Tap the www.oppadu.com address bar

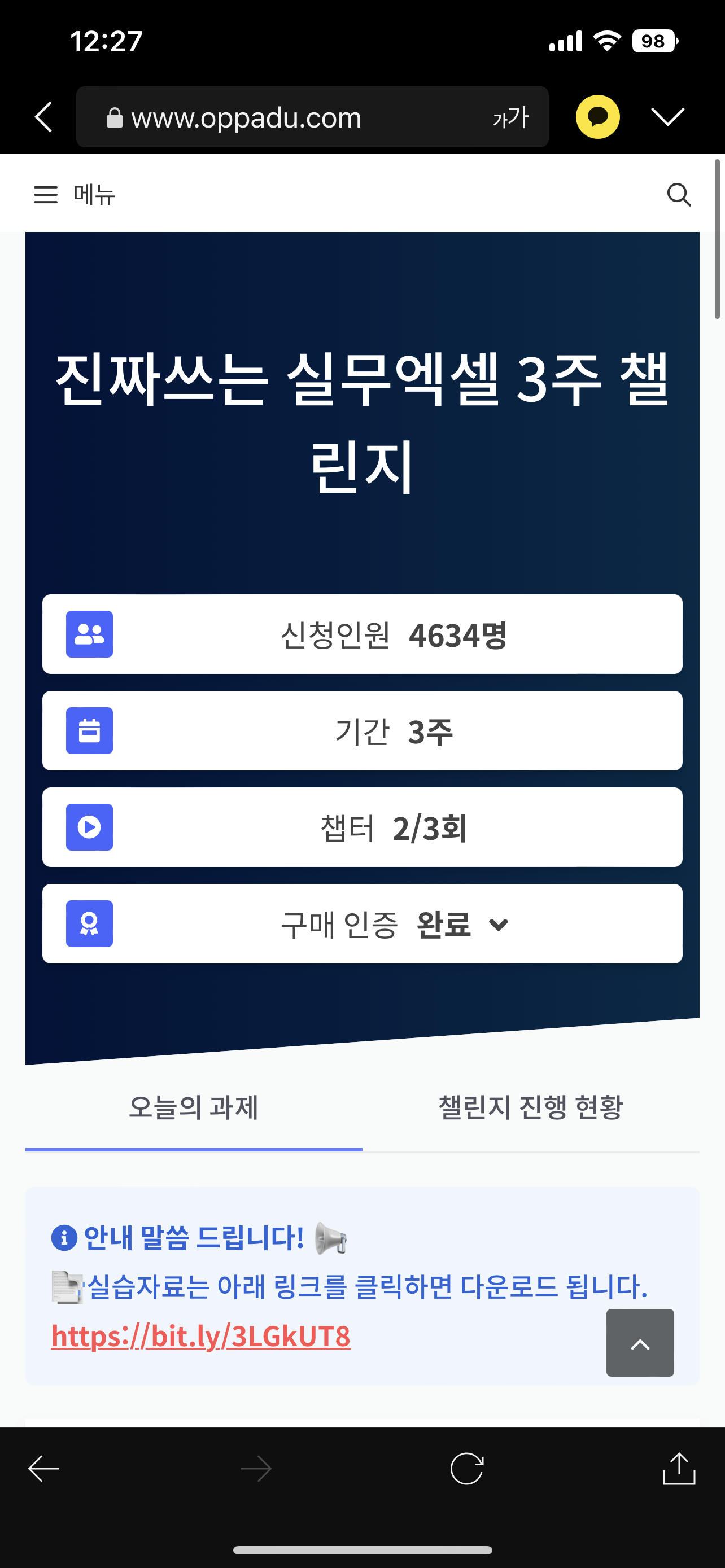click(274, 117)
